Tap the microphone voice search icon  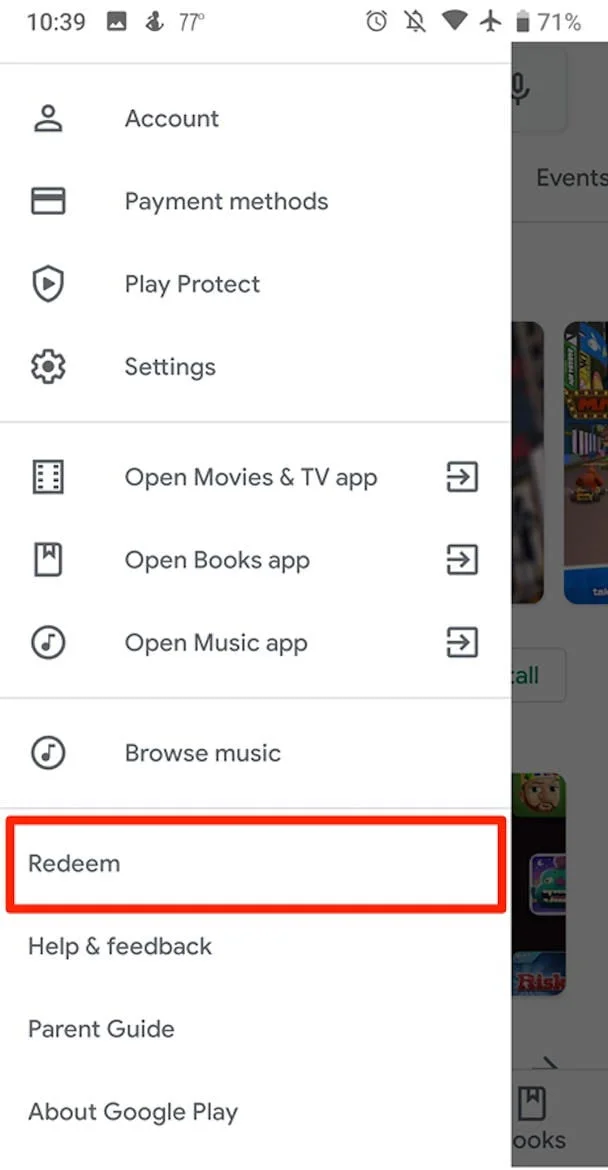tap(519, 88)
